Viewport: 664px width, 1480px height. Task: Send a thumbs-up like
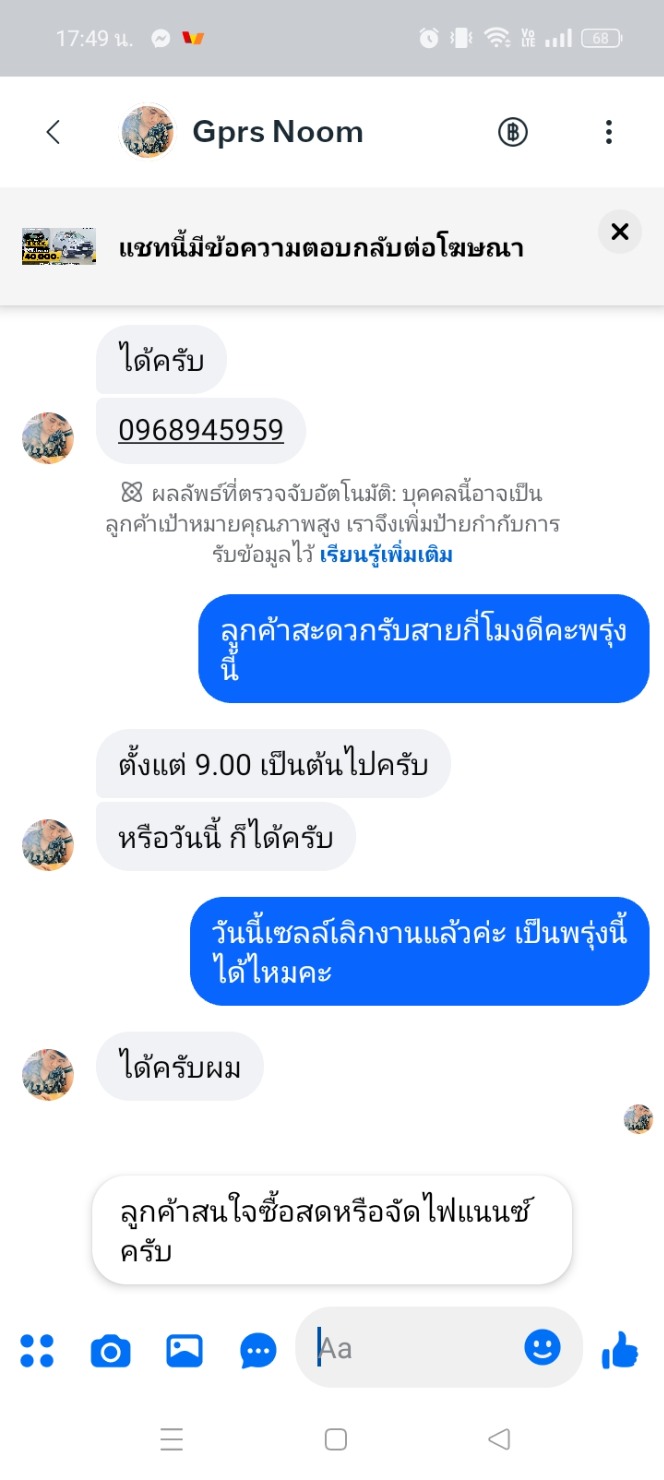tap(620, 1351)
